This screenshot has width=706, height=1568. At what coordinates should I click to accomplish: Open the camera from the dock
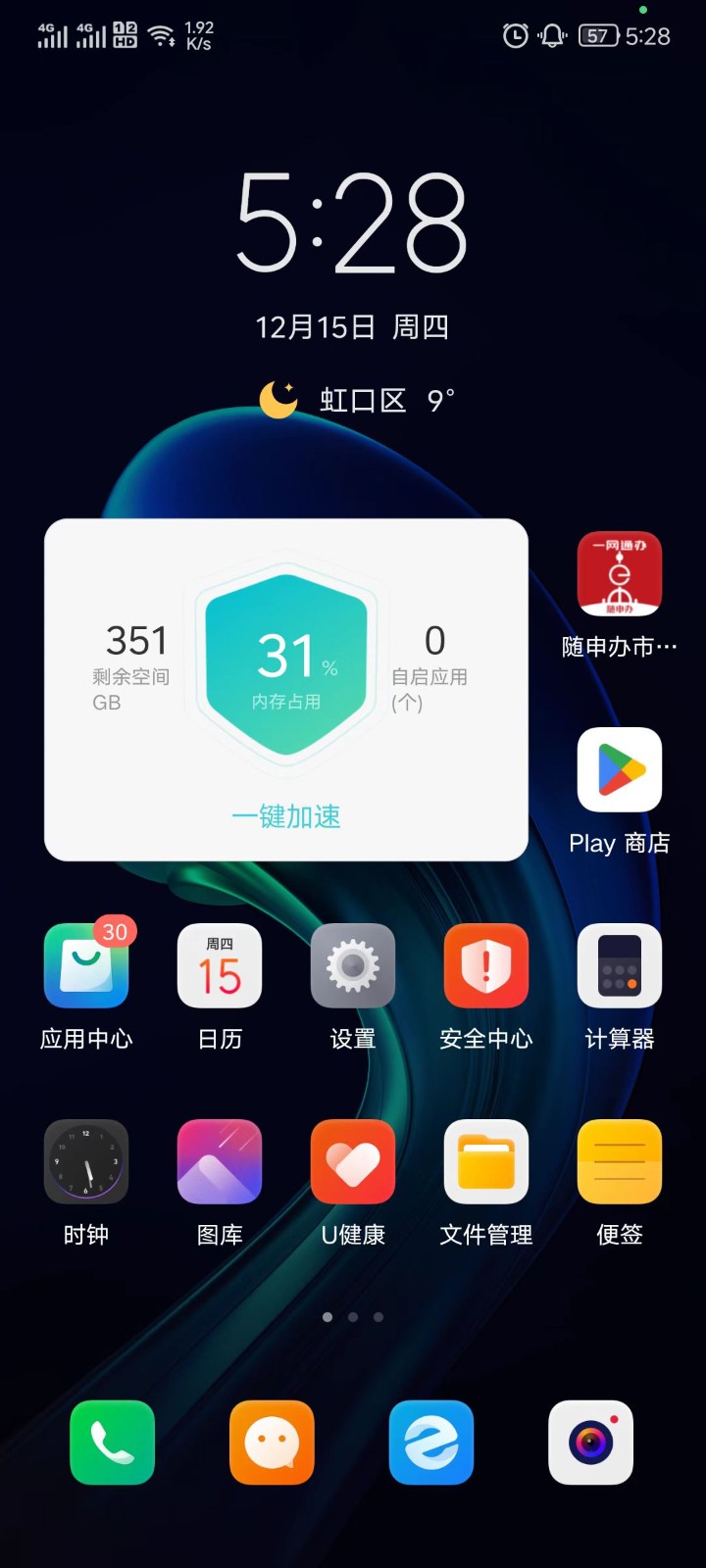[x=590, y=1443]
